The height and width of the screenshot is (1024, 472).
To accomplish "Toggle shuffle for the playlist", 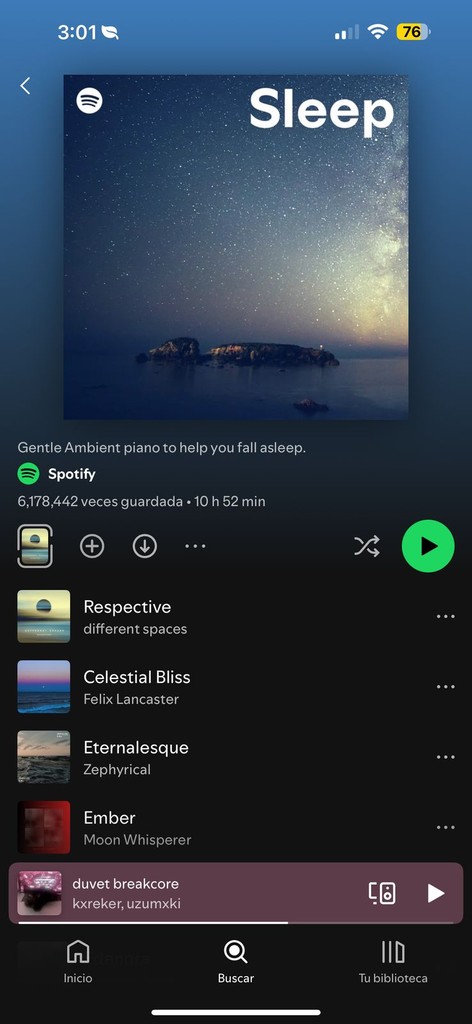I will pos(367,546).
